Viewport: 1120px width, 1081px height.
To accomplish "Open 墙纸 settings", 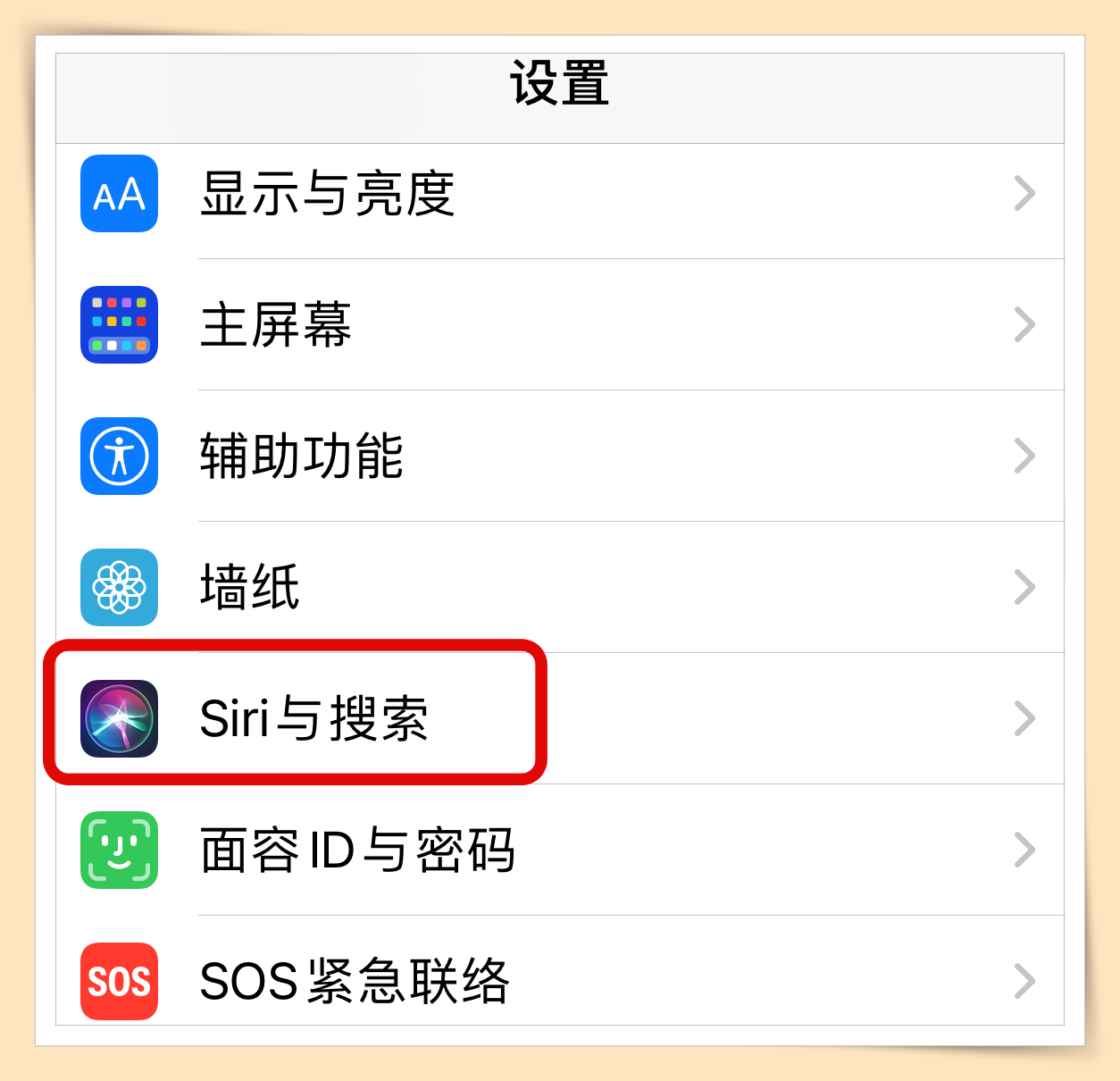I will click(250, 588).
